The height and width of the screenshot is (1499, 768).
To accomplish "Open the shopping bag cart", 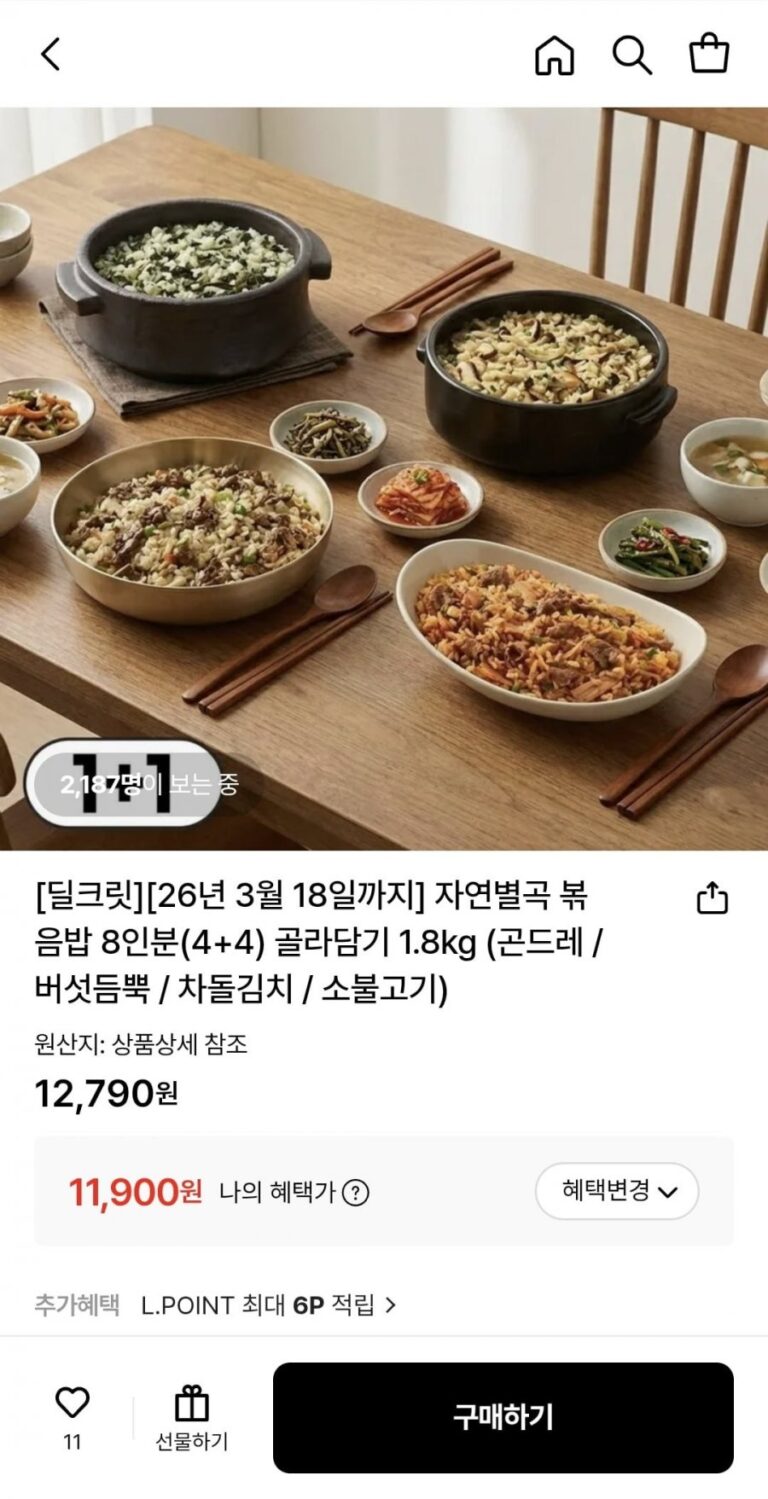I will pos(709,54).
